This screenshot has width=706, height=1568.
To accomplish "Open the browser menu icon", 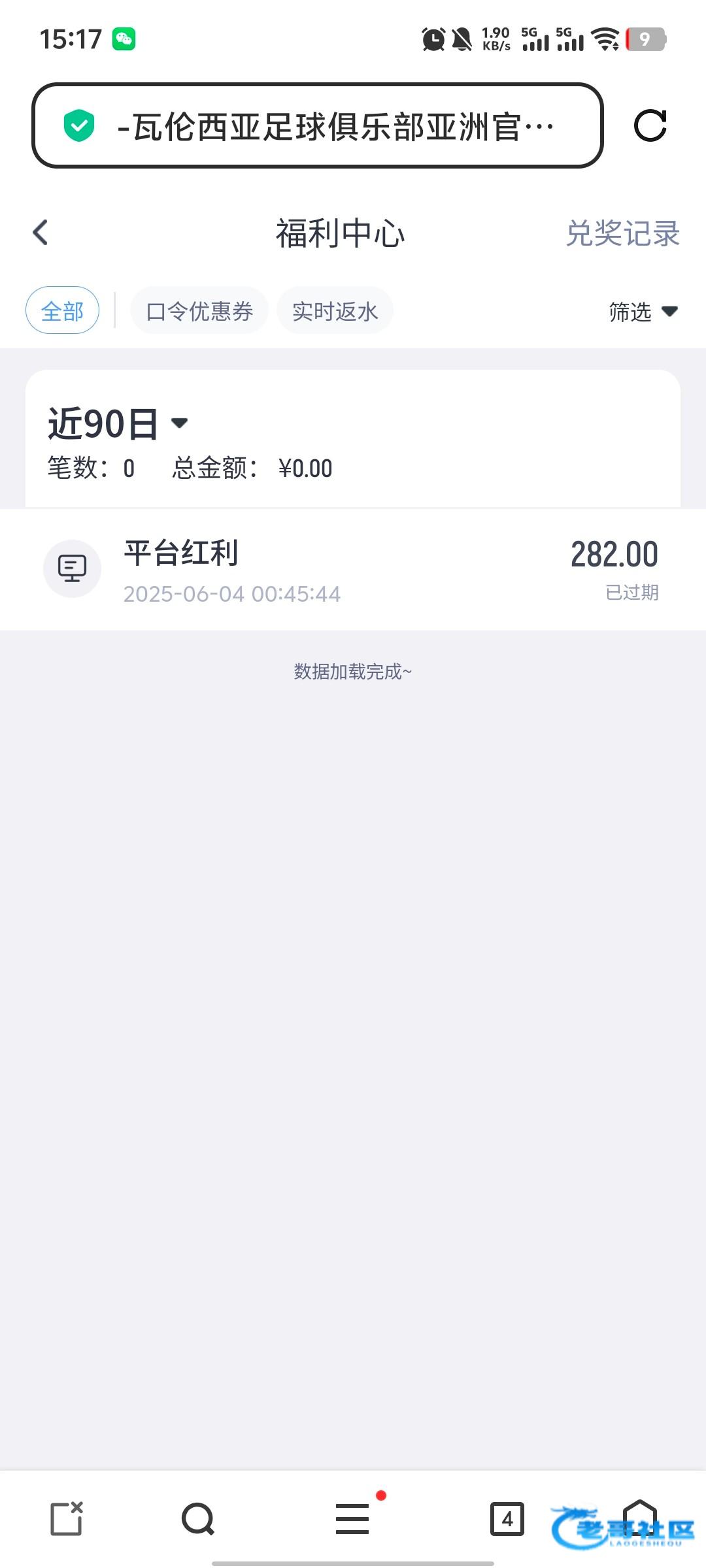I will tap(353, 1518).
